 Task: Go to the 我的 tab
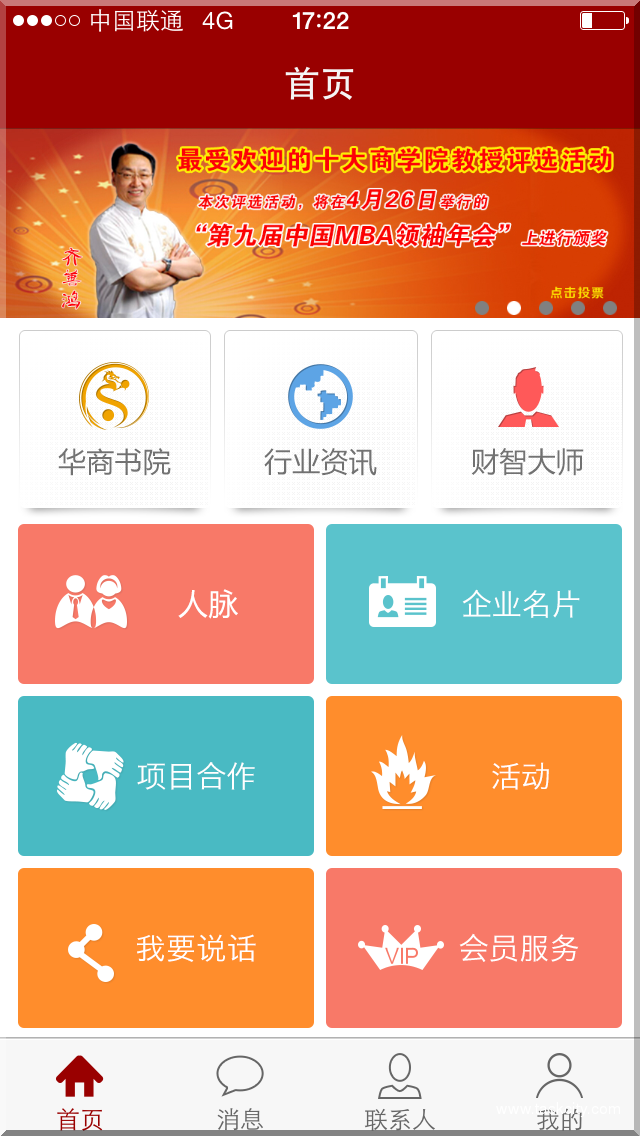point(559,1090)
